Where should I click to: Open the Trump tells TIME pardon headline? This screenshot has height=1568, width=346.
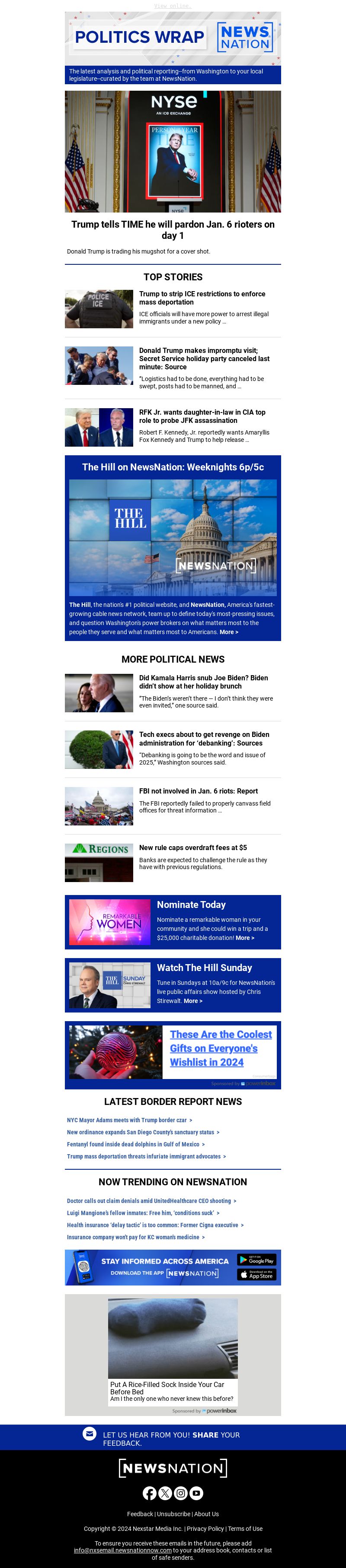coord(173,229)
